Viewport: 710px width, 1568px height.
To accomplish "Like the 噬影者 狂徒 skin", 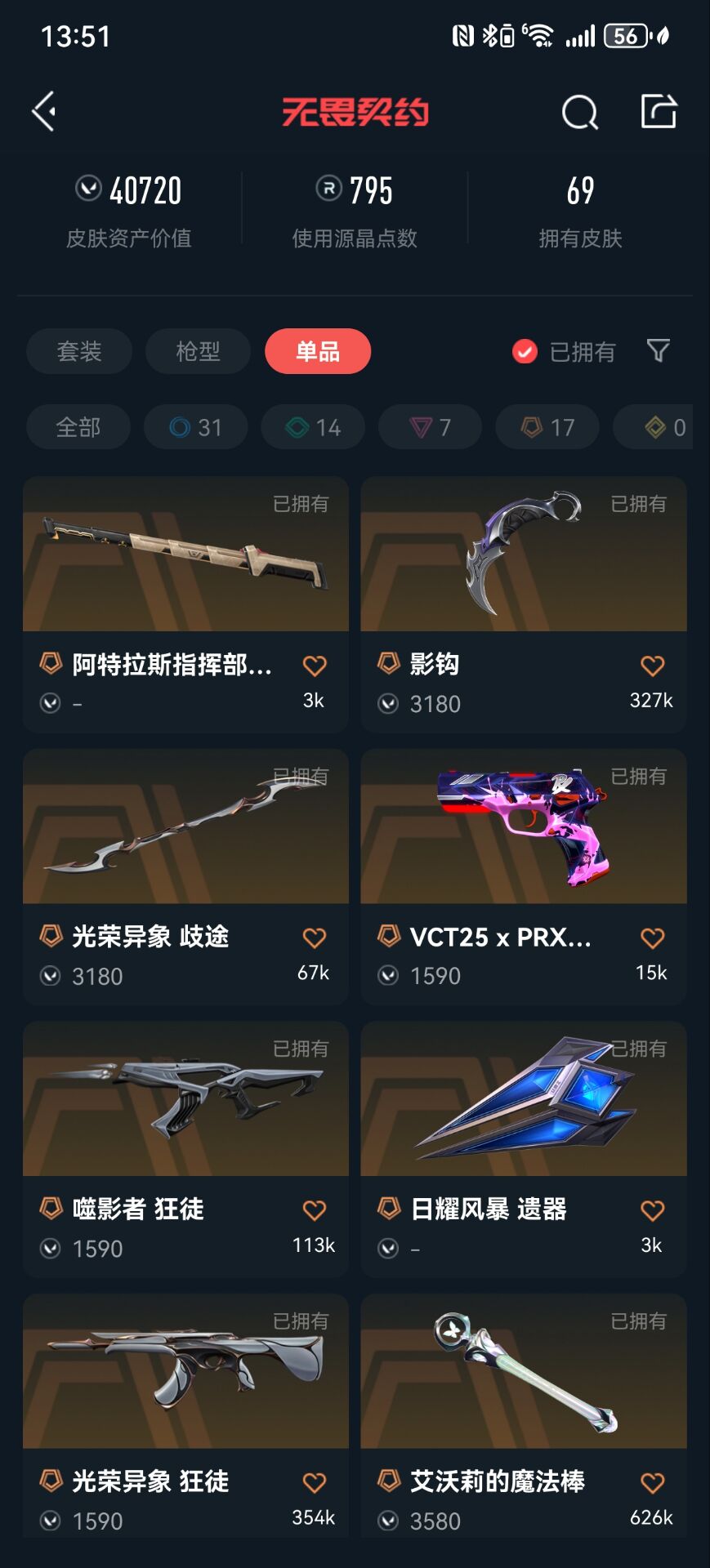I will [x=315, y=1210].
